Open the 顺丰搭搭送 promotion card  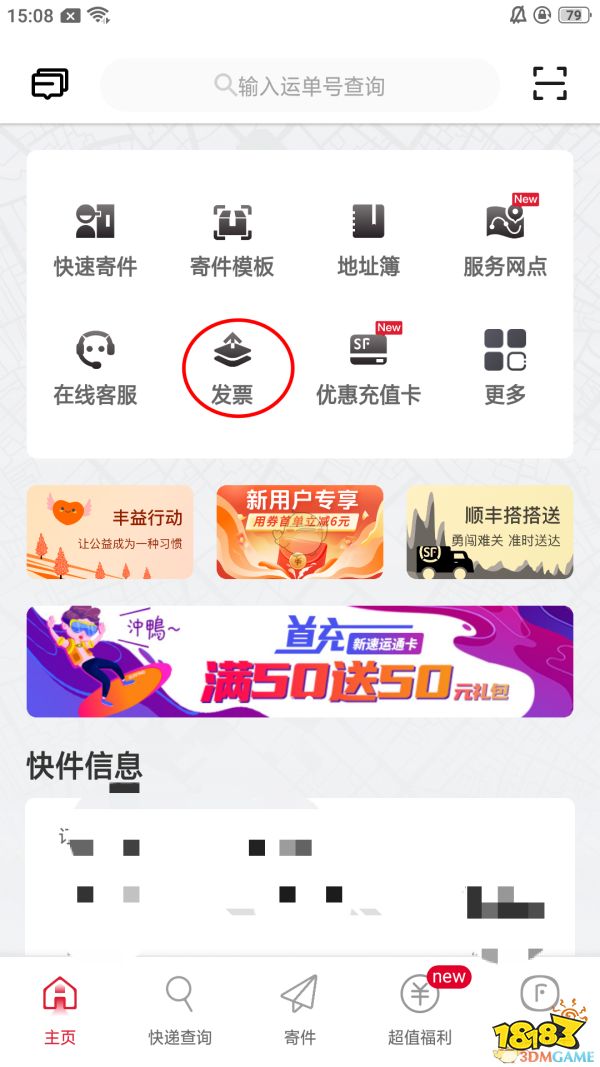[x=490, y=532]
